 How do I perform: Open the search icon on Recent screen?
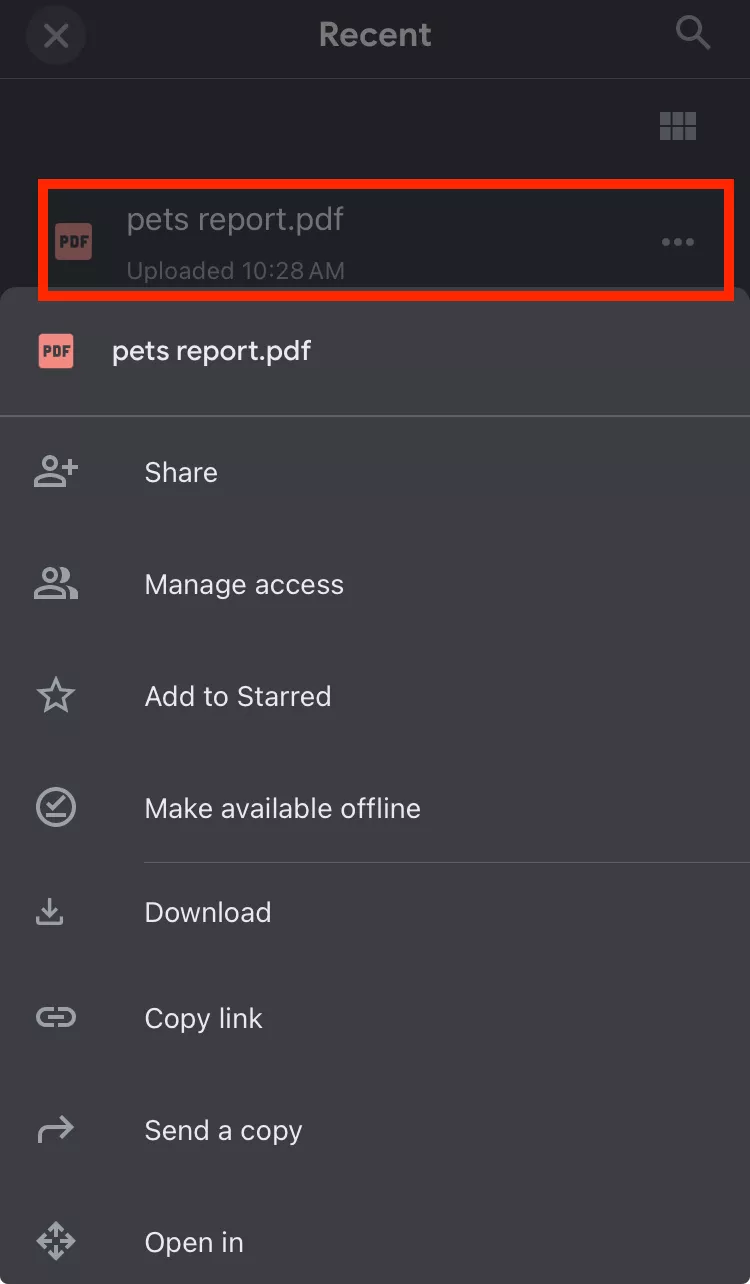pos(692,33)
